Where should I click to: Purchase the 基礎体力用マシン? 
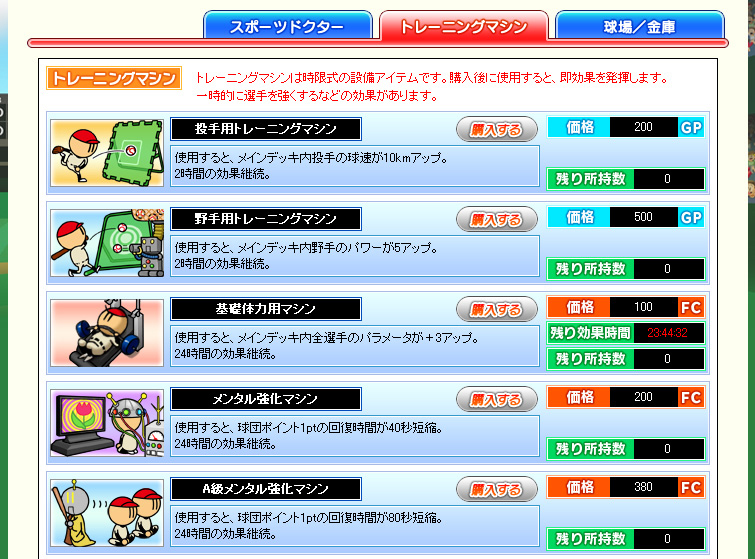point(497,309)
